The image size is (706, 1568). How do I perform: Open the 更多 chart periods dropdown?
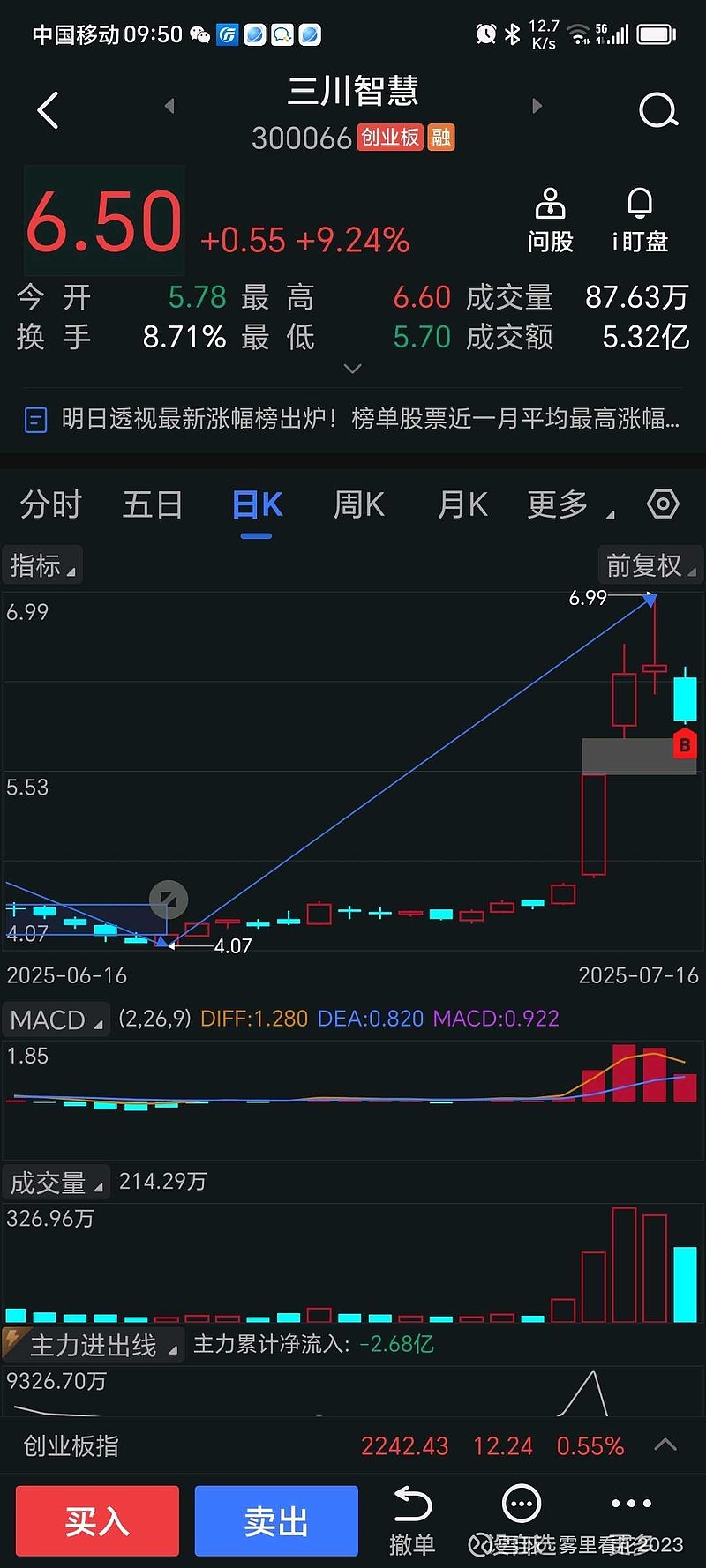click(x=570, y=504)
